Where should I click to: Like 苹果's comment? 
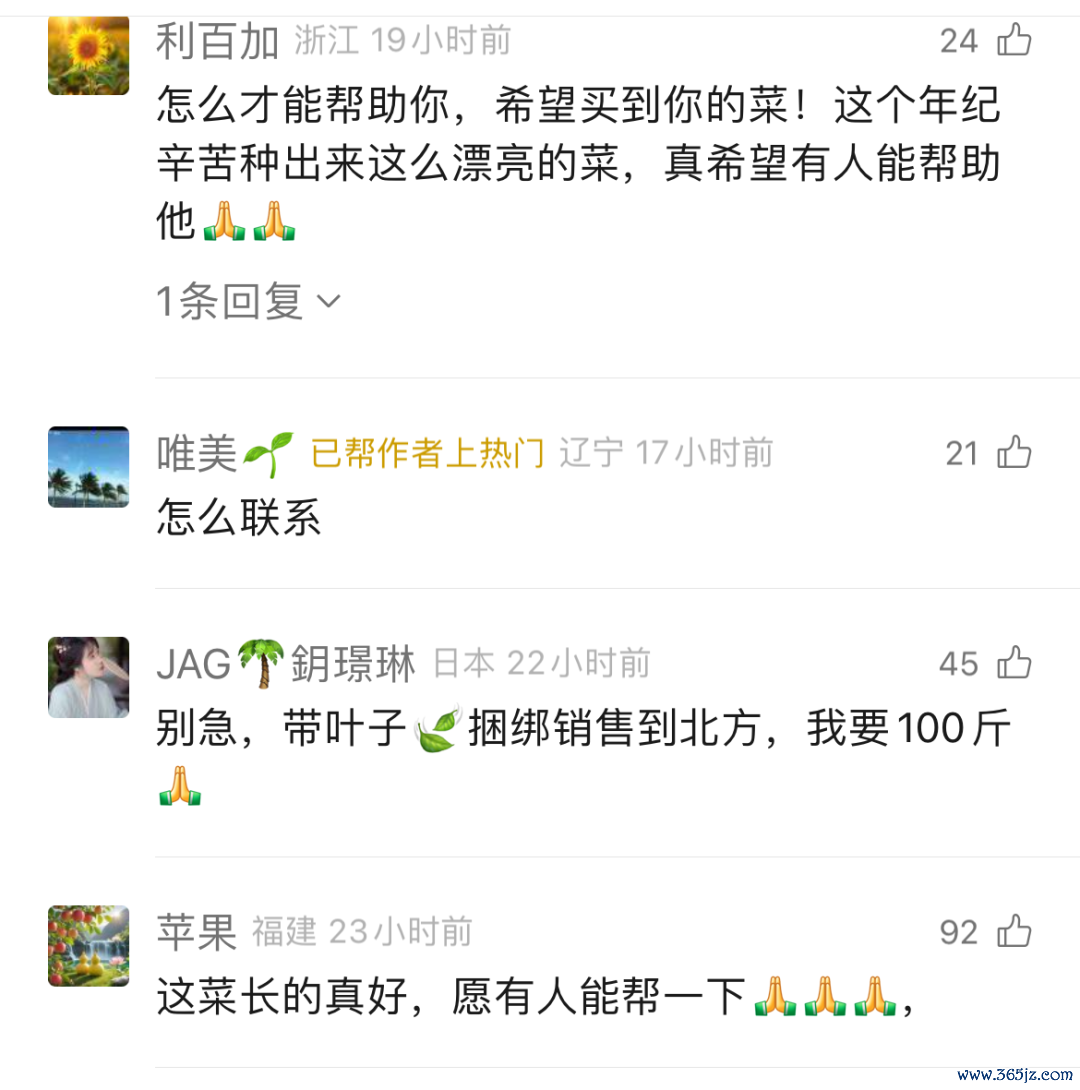pyautogui.click(x=1014, y=933)
